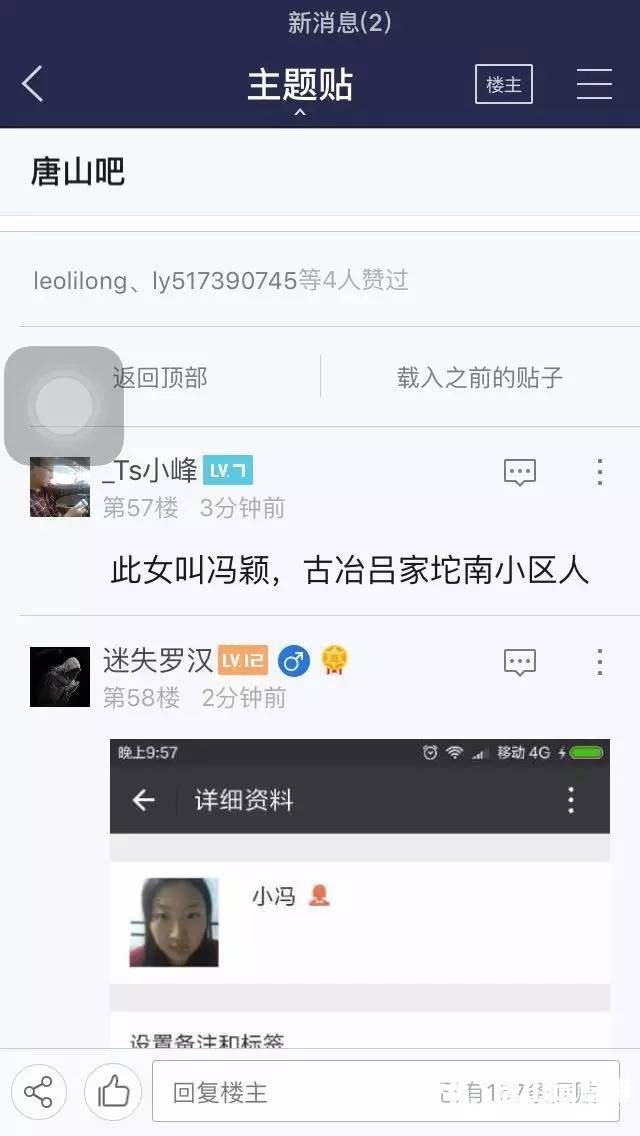This screenshot has height=1136, width=640.
Task: Open more options on _Ts小峰's post
Action: point(599,472)
